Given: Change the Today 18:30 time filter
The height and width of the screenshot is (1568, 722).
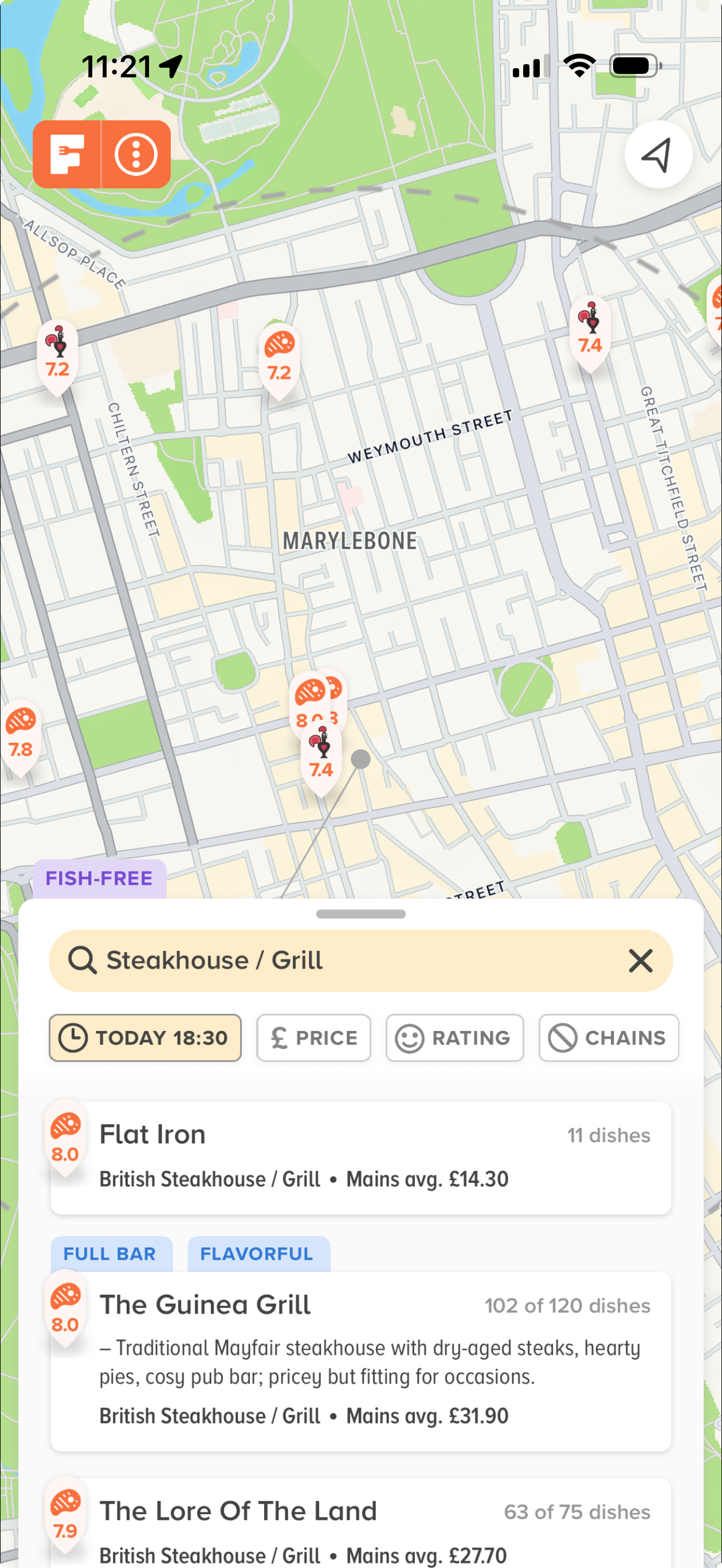Looking at the screenshot, I should pyautogui.click(x=145, y=1038).
